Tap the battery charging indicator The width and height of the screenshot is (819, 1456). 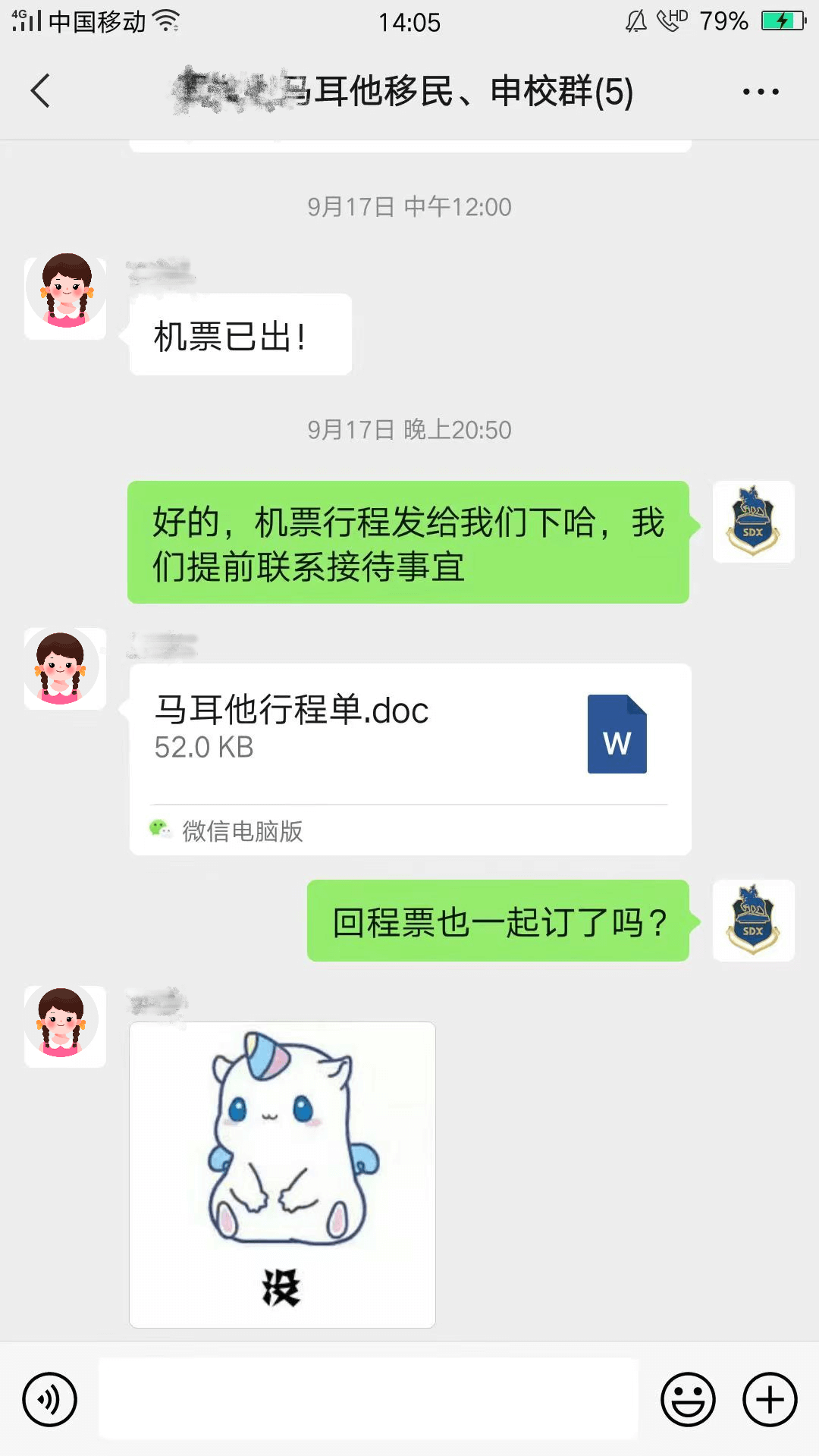coord(785,22)
